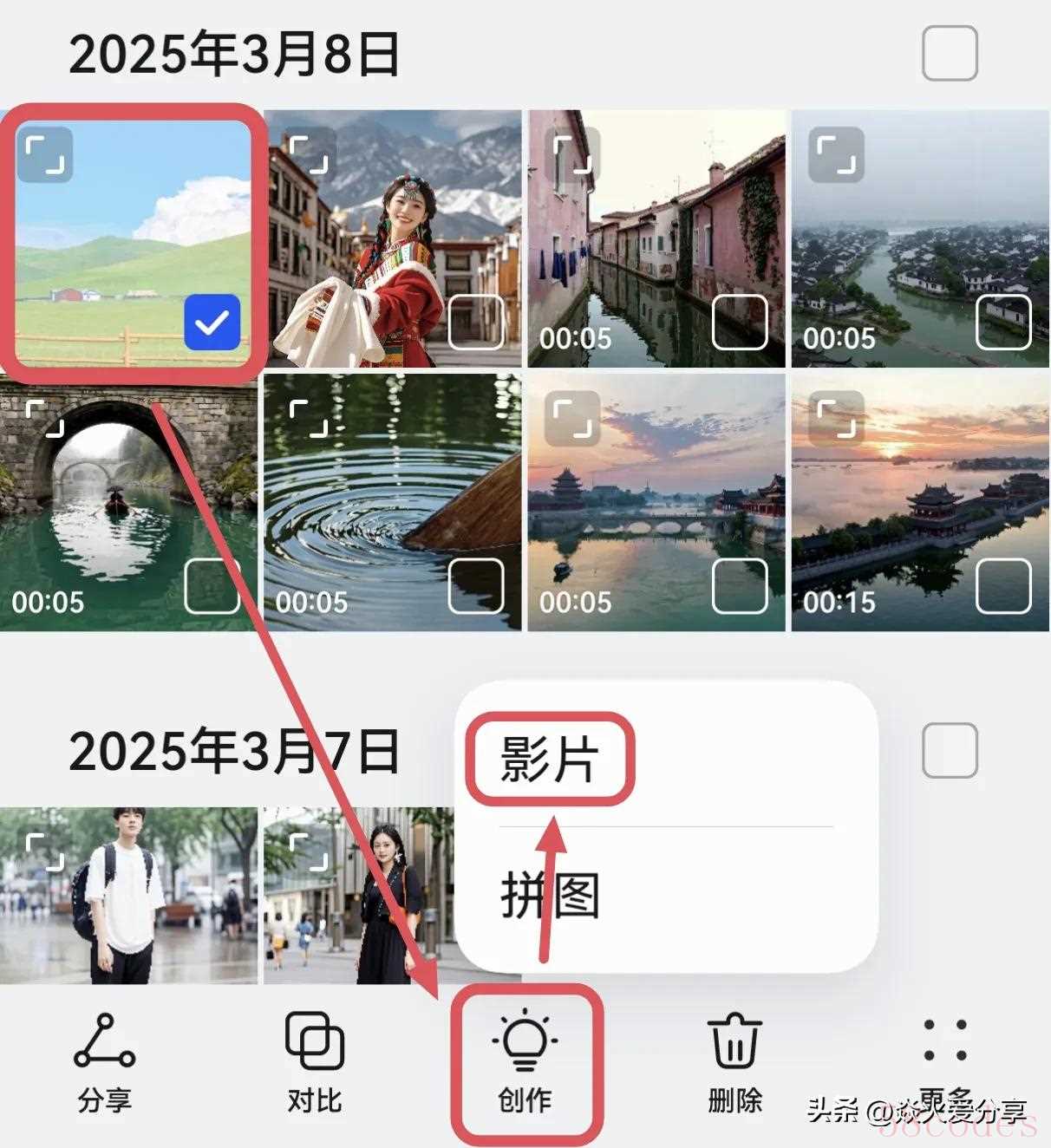Viewport: 1051px width, 1148px height.
Task: Select the stone arch bridge video
Action: coord(212,586)
